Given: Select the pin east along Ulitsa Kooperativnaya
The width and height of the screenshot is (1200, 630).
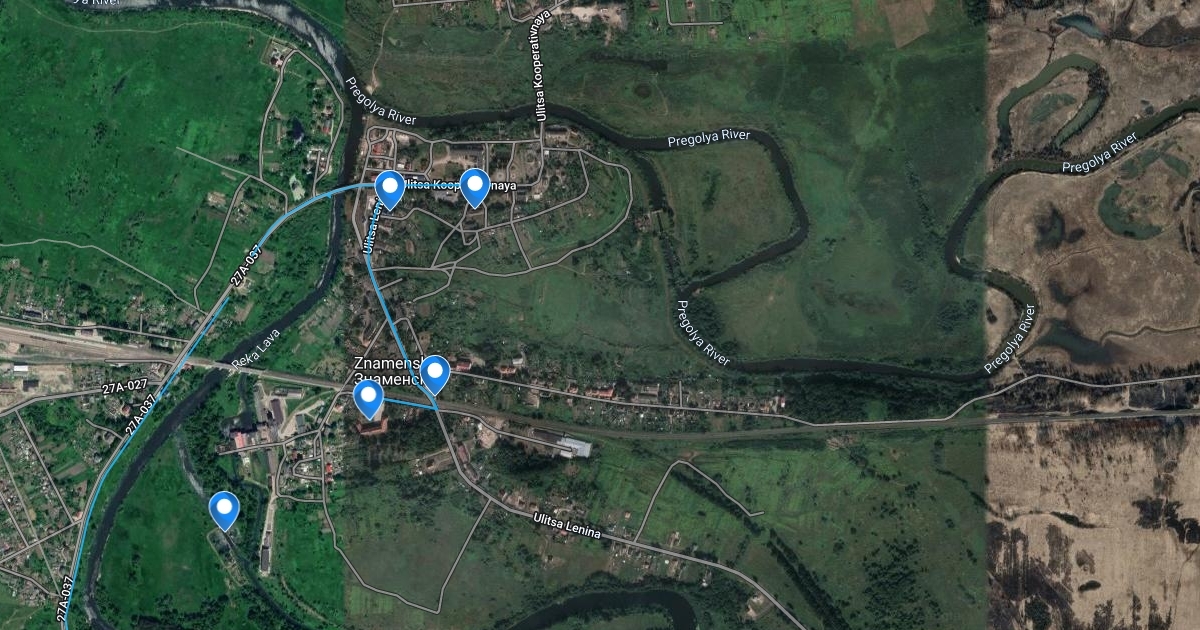Looking at the screenshot, I should click(x=474, y=187).
